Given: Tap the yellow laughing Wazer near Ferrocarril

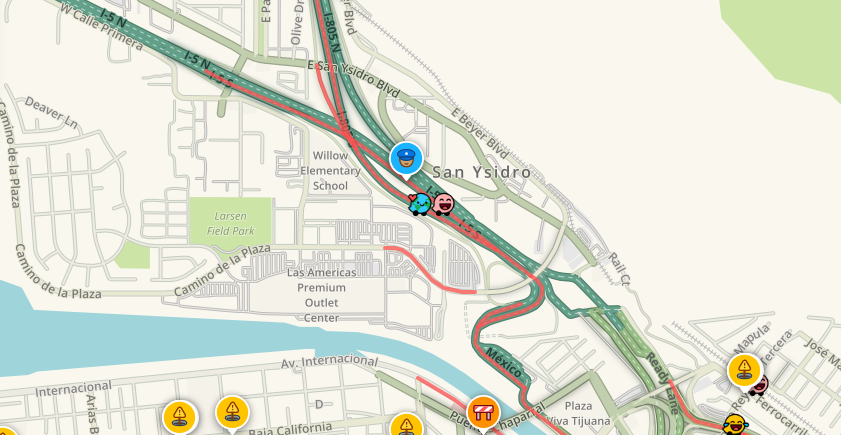Looking at the screenshot, I should (735, 425).
